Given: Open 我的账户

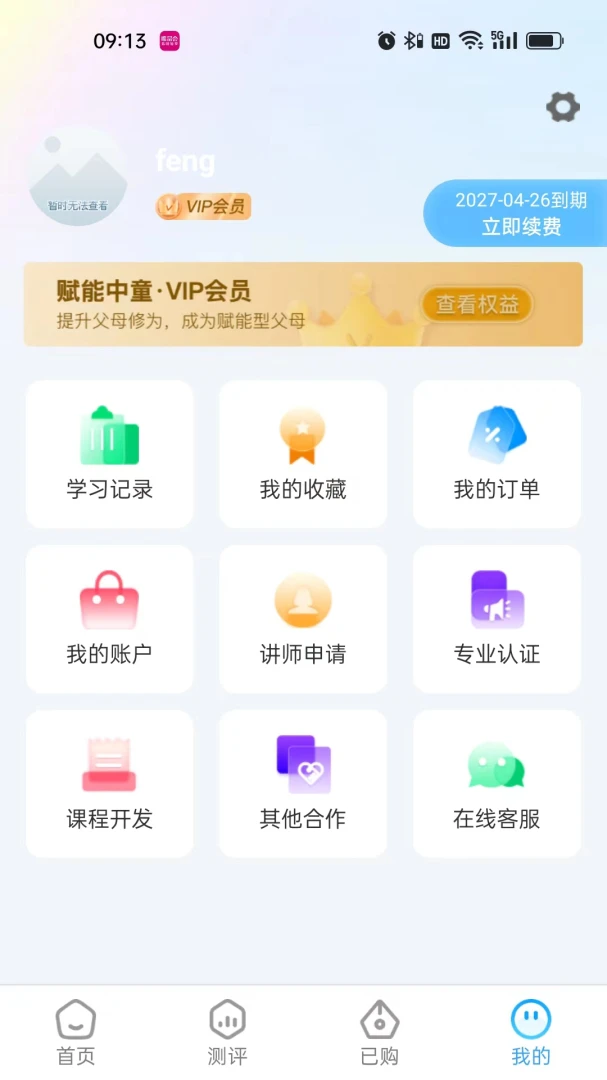Looking at the screenshot, I should [x=110, y=619].
